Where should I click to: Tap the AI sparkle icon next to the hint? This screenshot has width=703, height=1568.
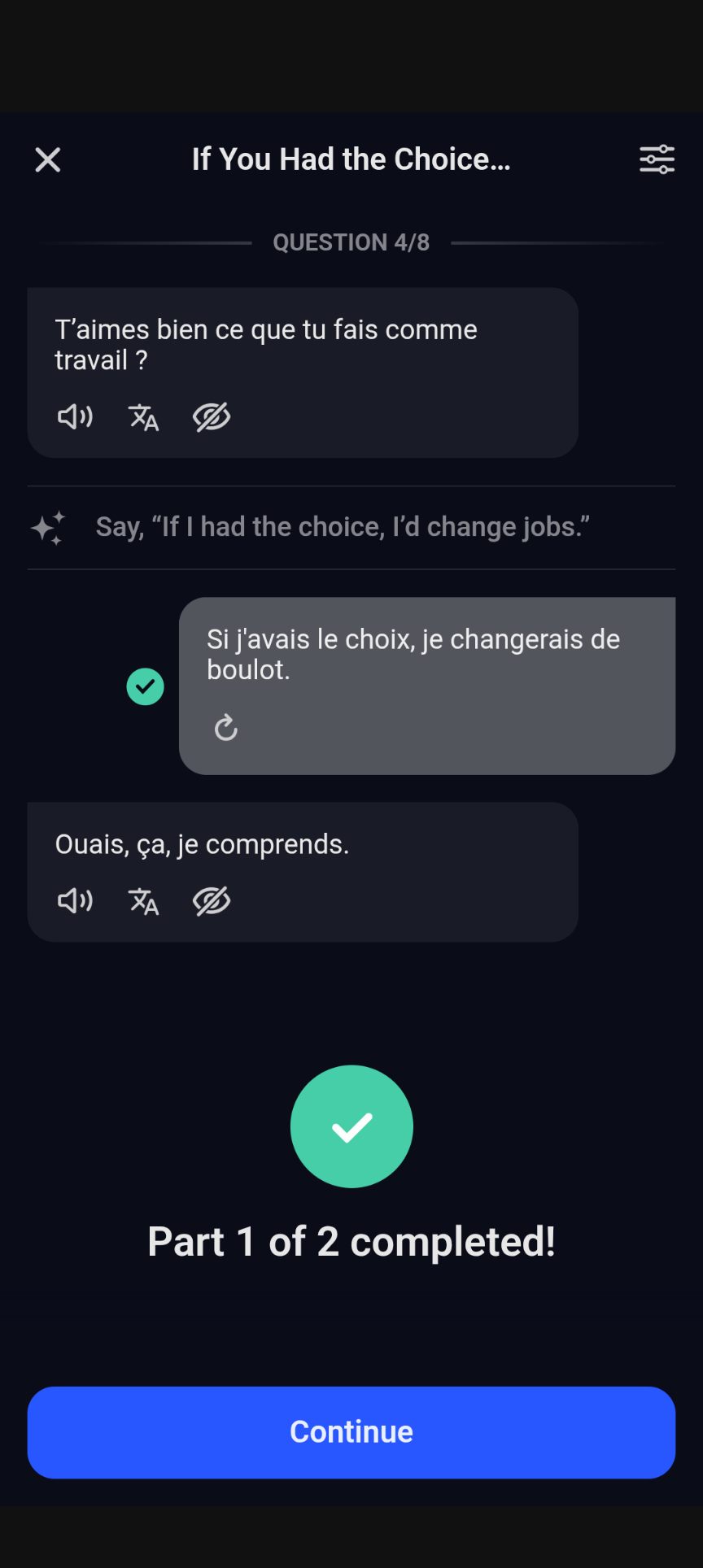coord(49,527)
